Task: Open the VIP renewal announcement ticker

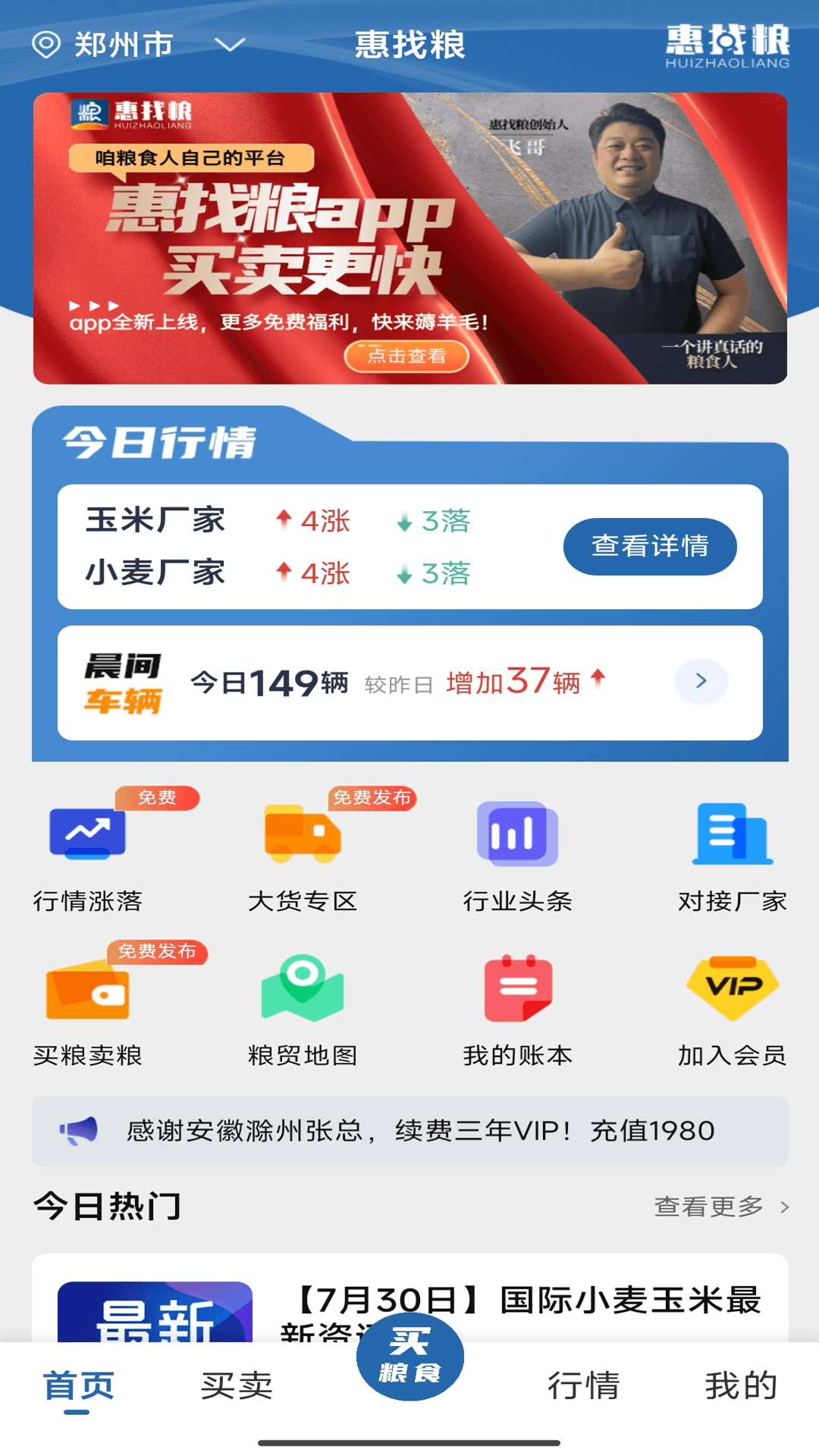Action: pyautogui.click(x=409, y=1131)
